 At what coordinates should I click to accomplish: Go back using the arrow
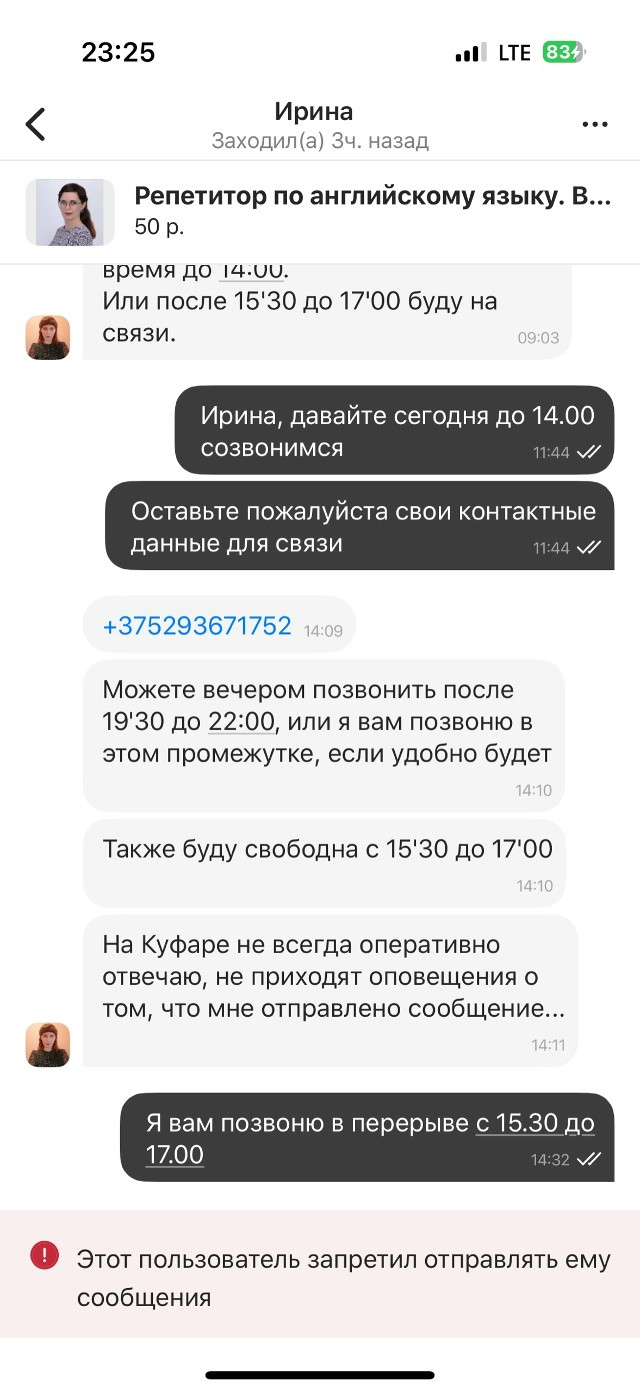36,125
